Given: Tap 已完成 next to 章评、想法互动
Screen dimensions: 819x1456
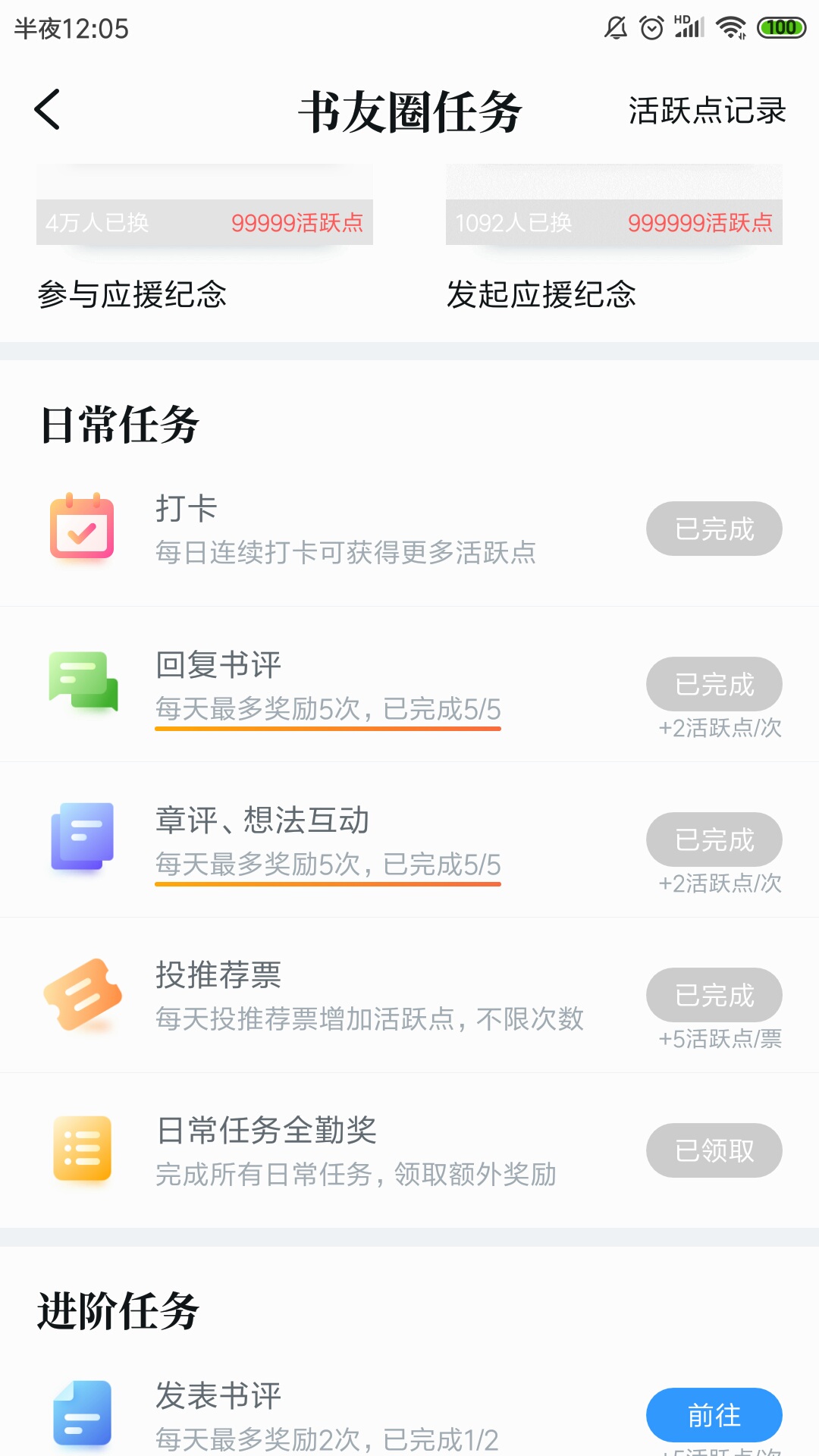Looking at the screenshot, I should click(x=714, y=839).
